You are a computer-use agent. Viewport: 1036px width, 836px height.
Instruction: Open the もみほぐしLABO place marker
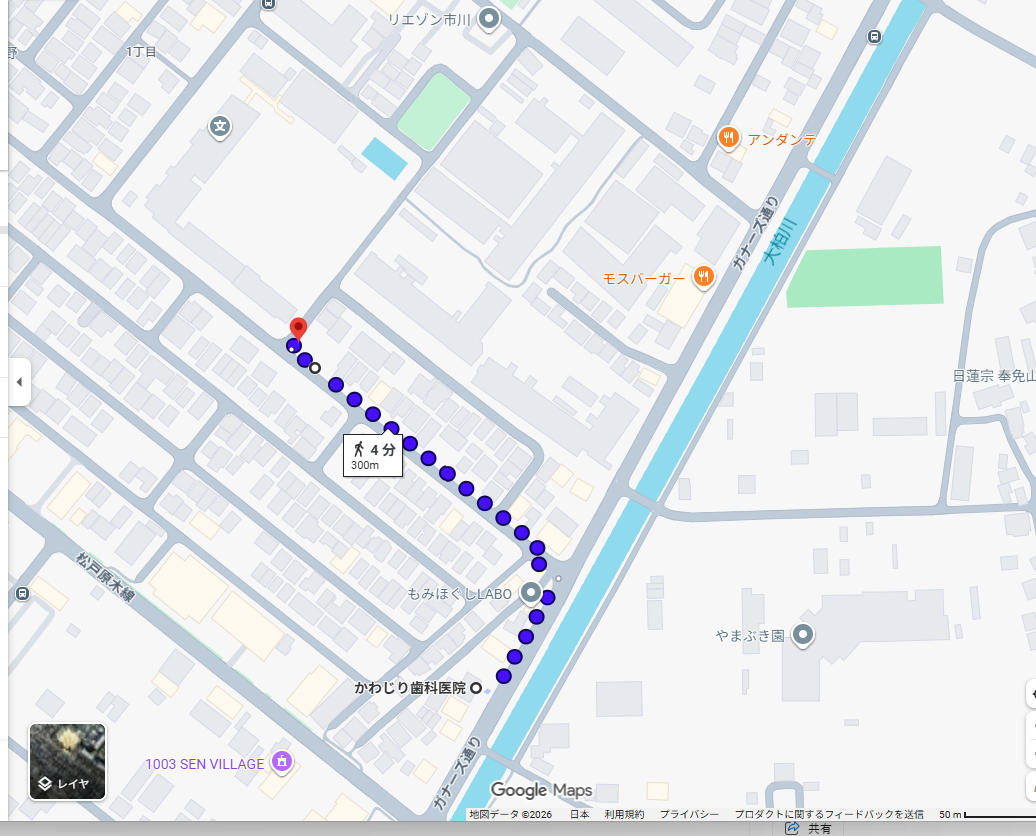pyautogui.click(x=530, y=594)
